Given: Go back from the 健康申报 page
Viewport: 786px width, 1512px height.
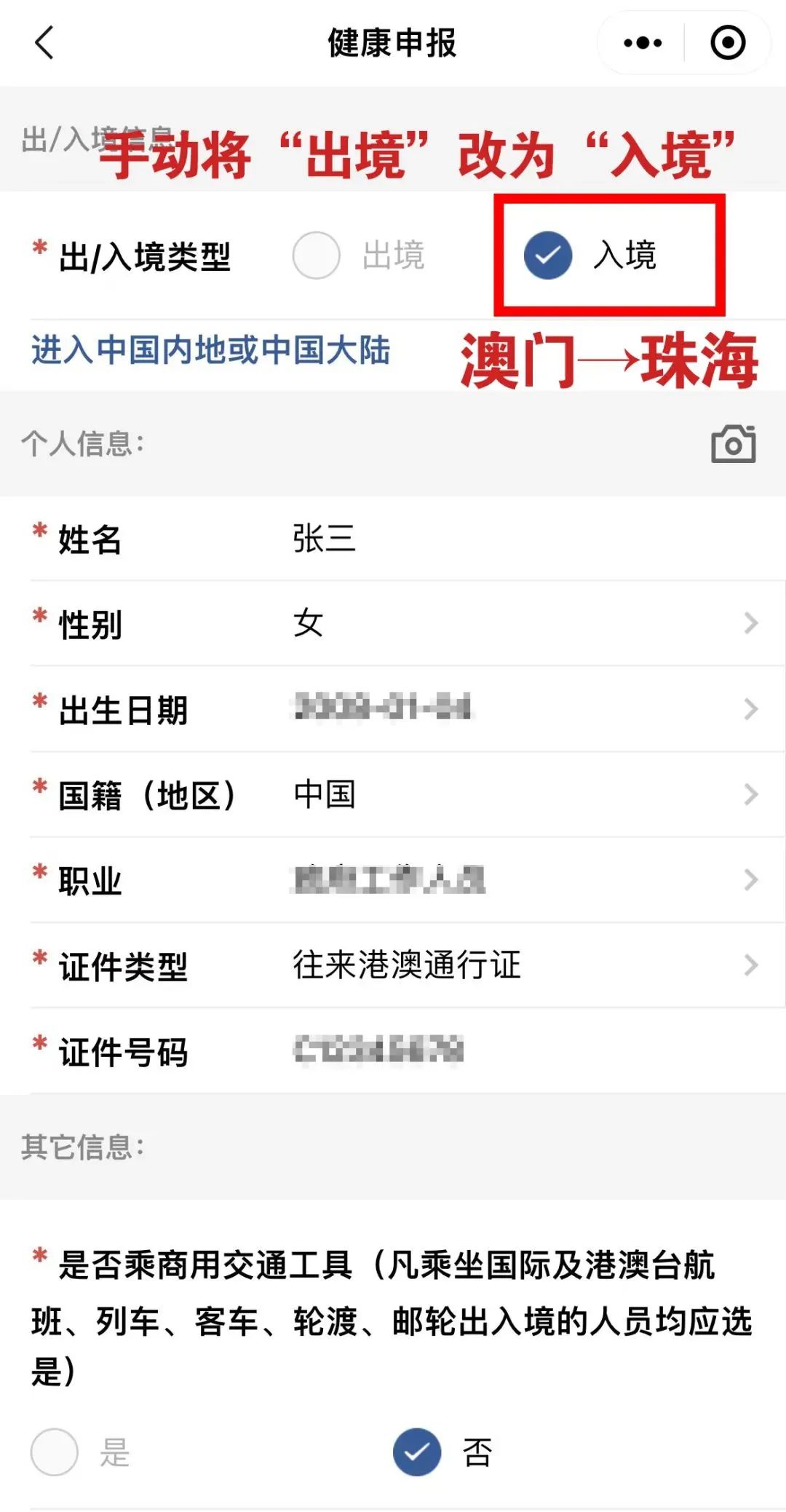Looking at the screenshot, I should pyautogui.click(x=45, y=42).
